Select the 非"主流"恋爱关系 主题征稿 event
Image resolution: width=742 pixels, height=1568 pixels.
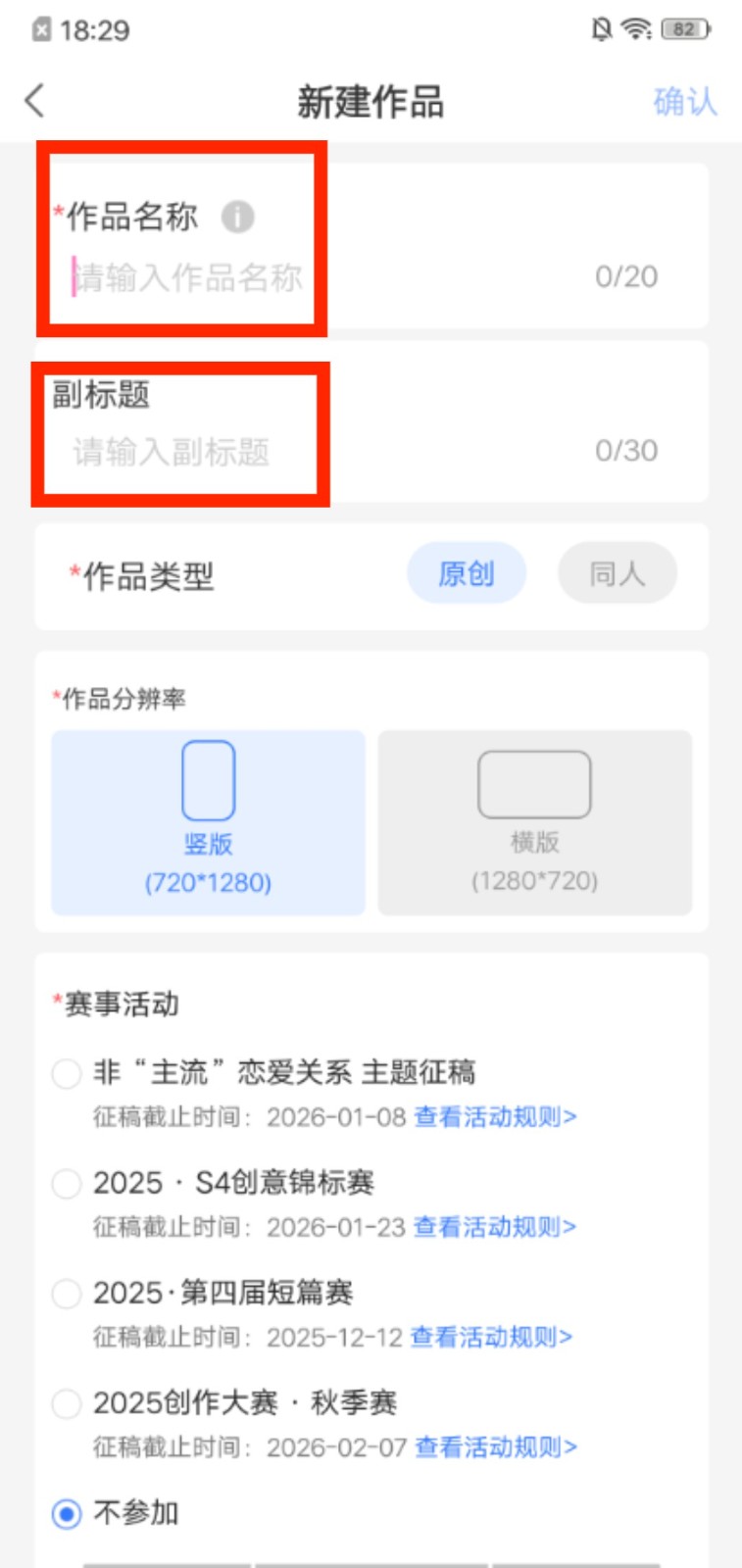pyautogui.click(x=67, y=1073)
